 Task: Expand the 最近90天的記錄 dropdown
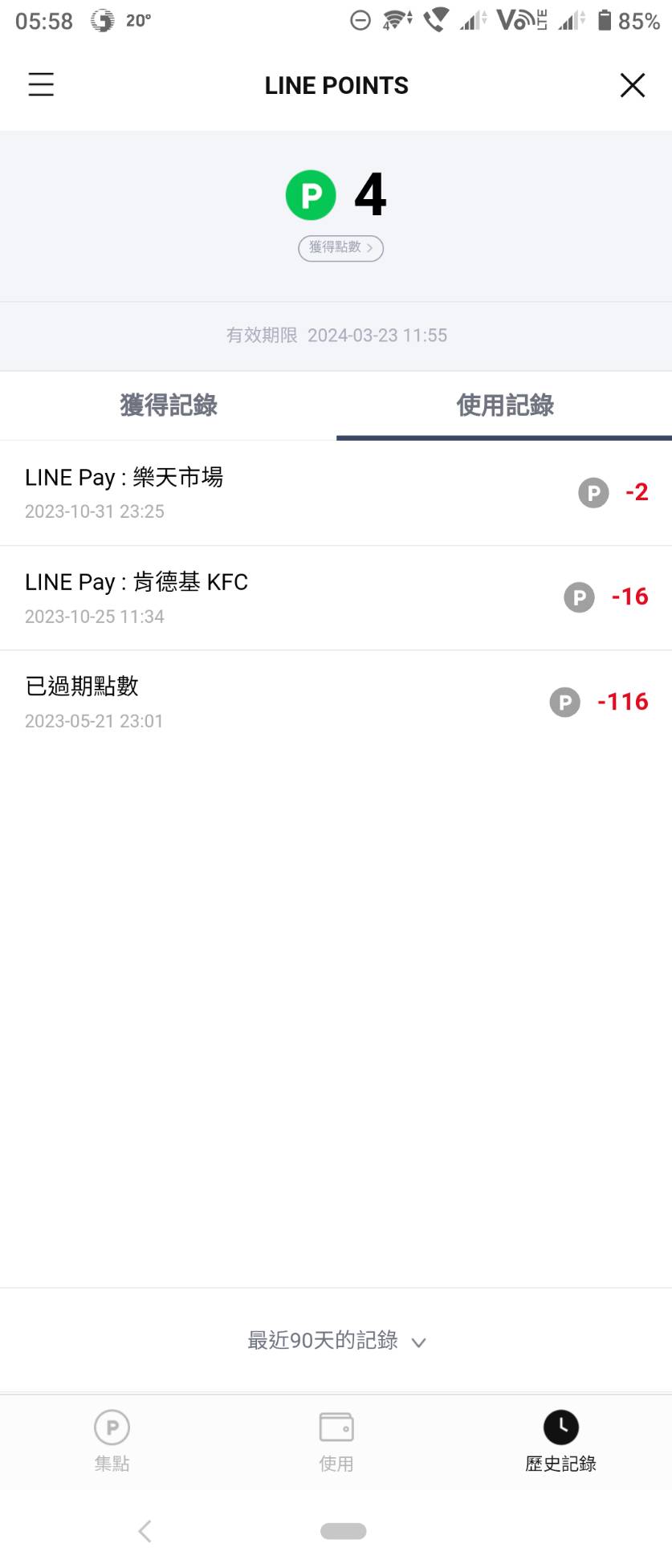pyautogui.click(x=336, y=1341)
